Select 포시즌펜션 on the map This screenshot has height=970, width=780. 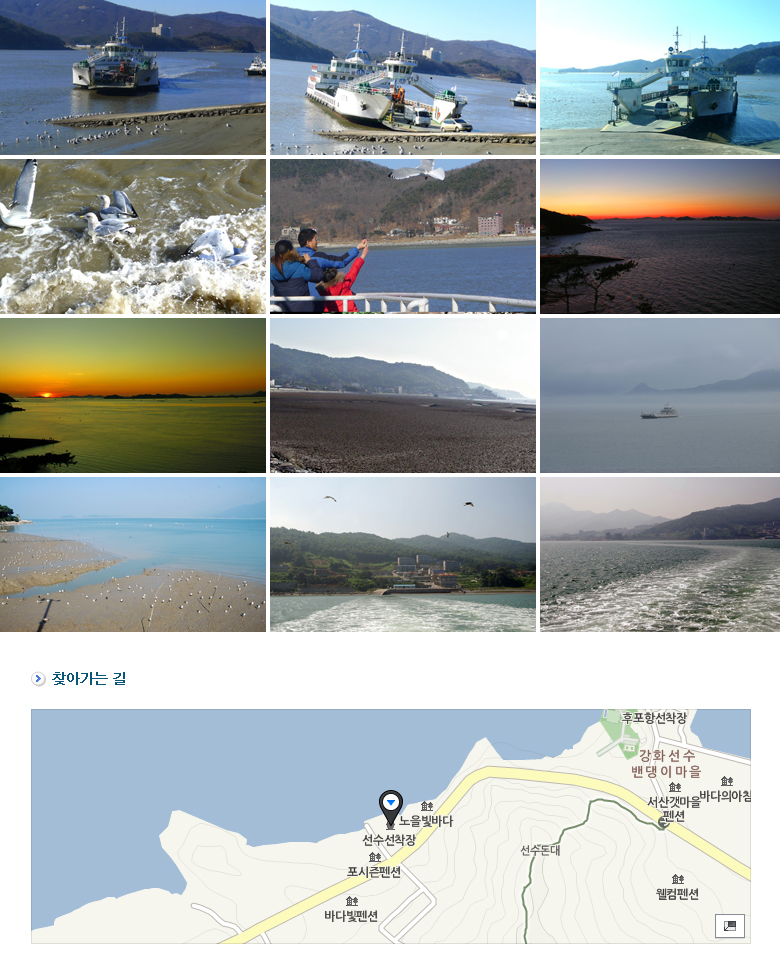pos(374,871)
